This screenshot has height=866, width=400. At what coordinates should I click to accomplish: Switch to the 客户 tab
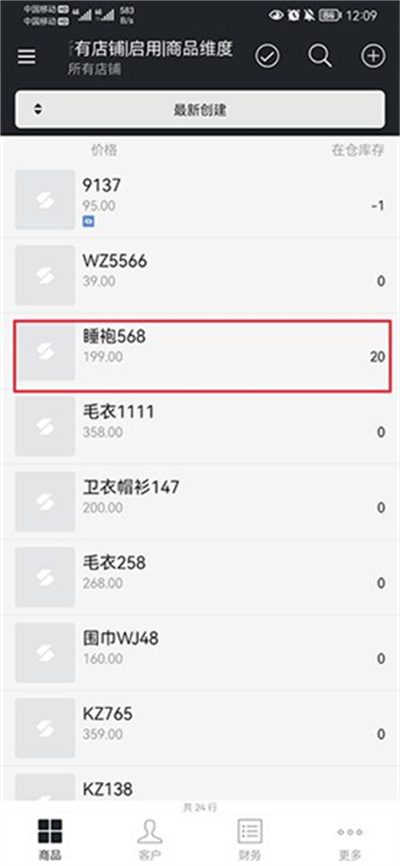tap(150, 839)
